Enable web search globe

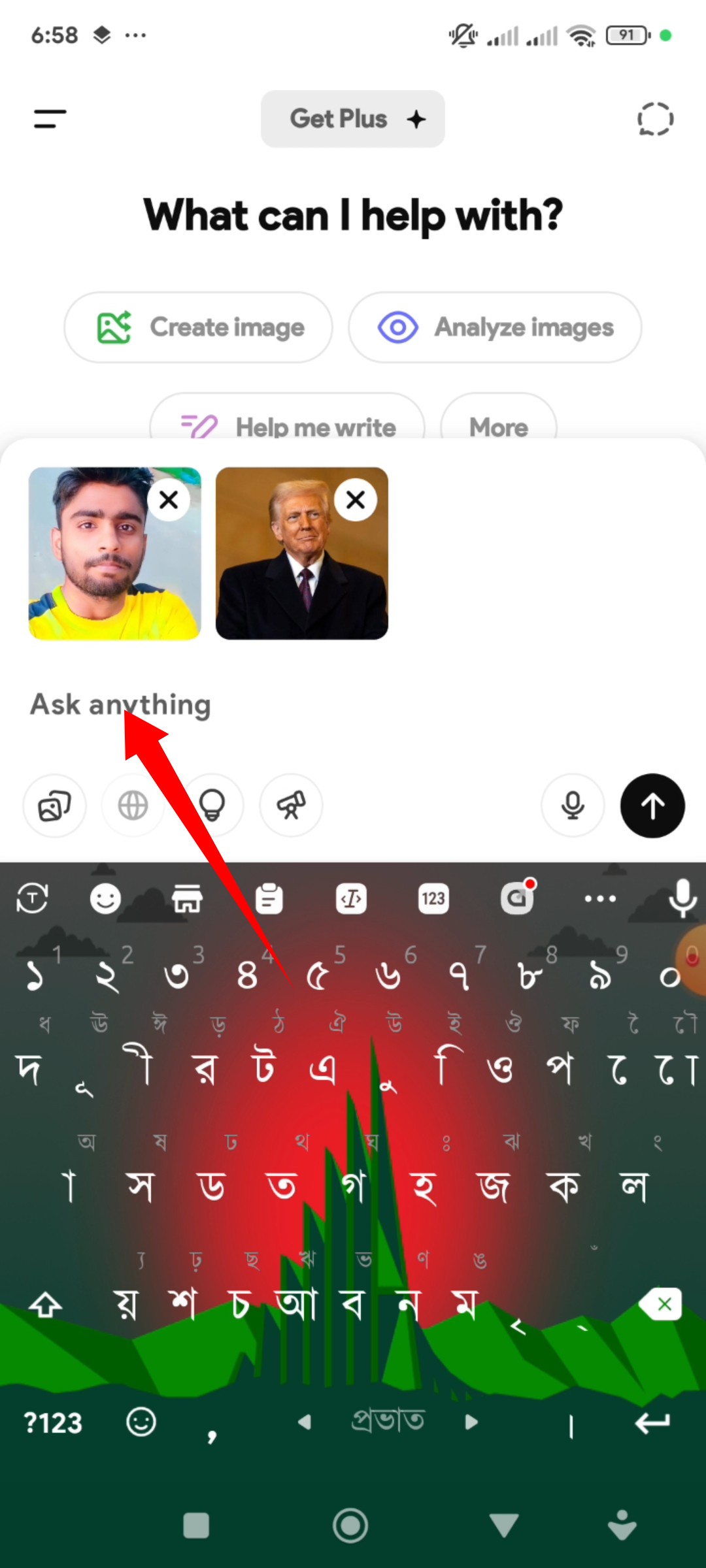(x=133, y=806)
